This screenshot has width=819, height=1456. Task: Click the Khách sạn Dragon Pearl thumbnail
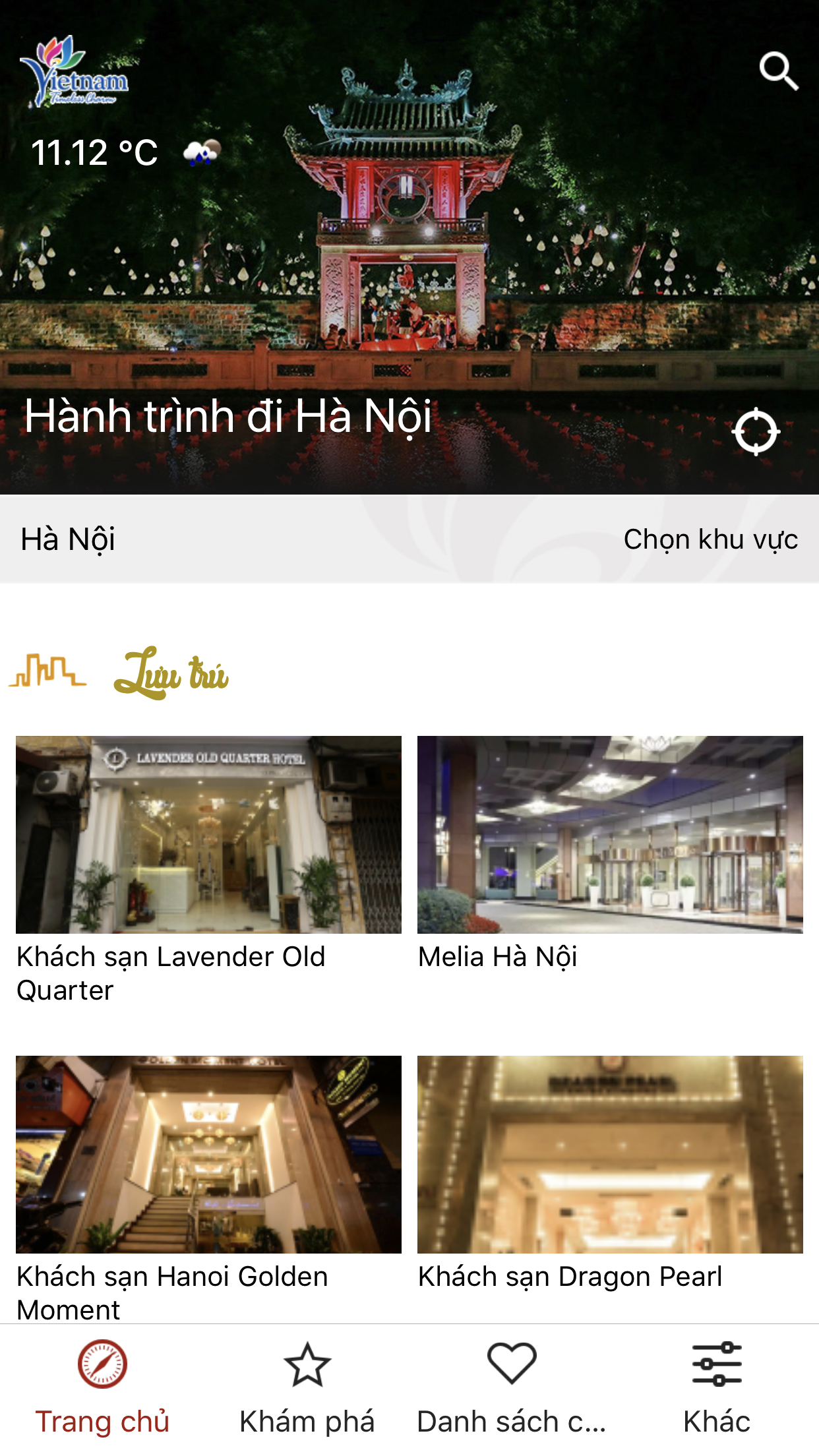tap(610, 1154)
